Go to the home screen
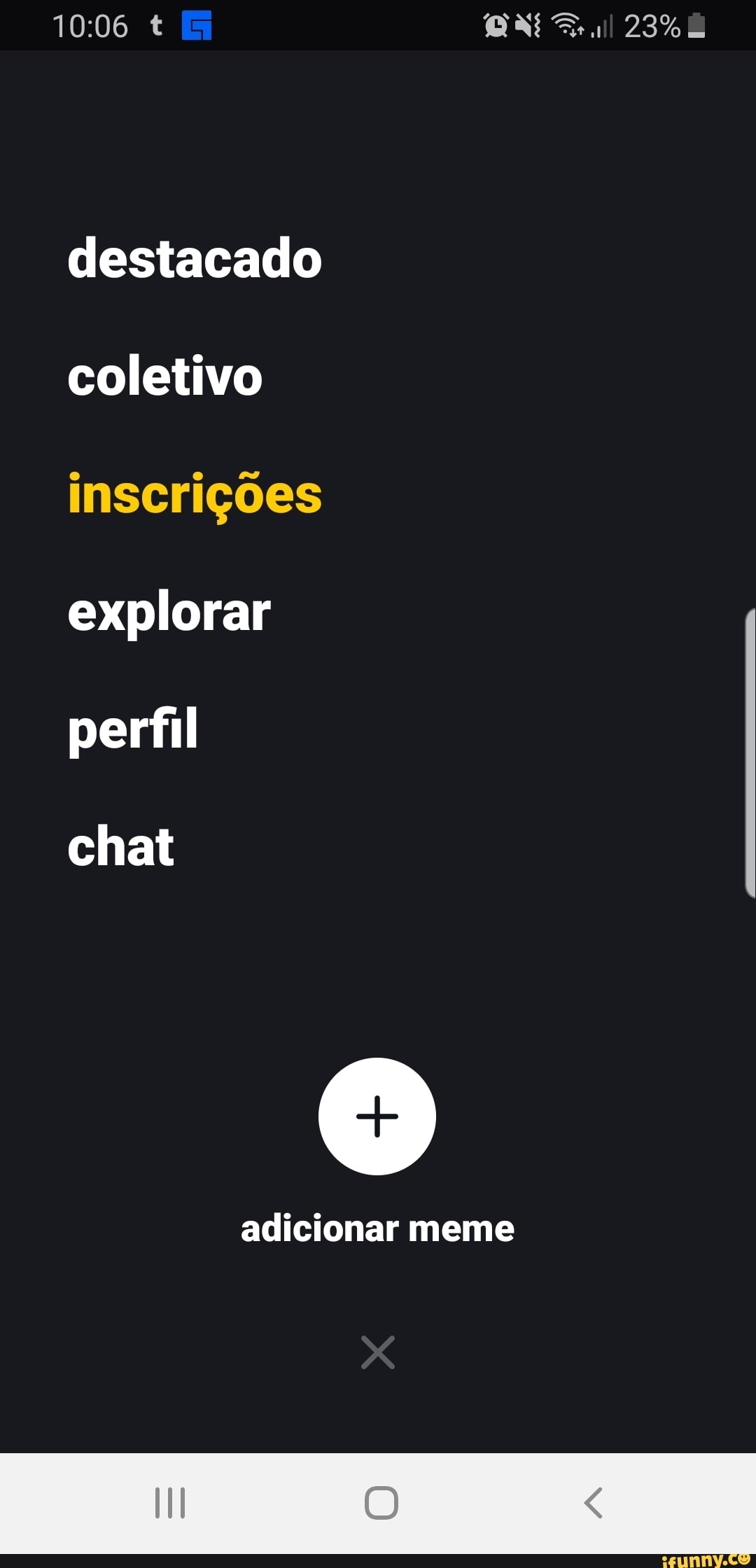 (x=381, y=1502)
